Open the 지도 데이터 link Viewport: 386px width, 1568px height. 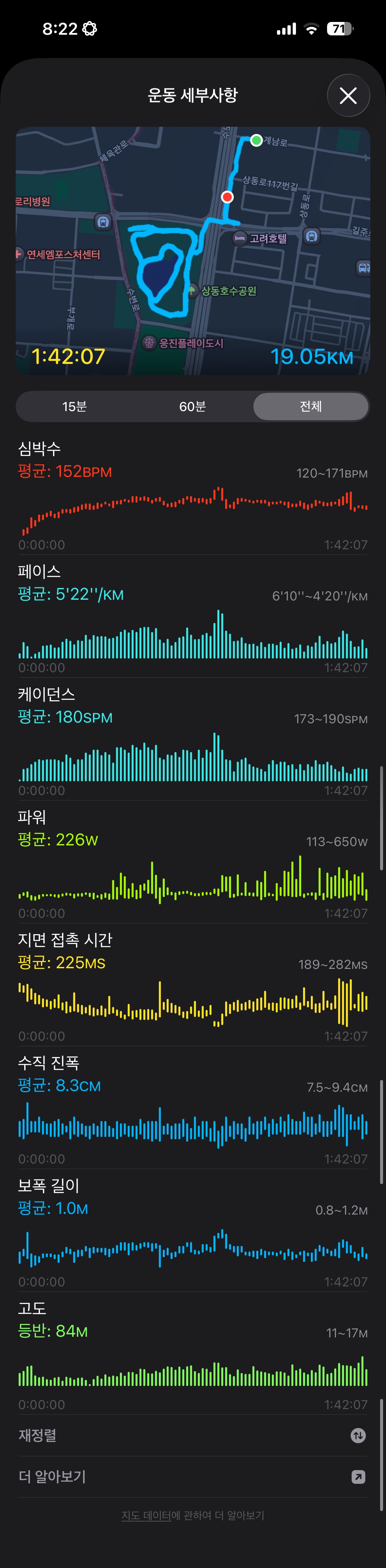(146, 1516)
